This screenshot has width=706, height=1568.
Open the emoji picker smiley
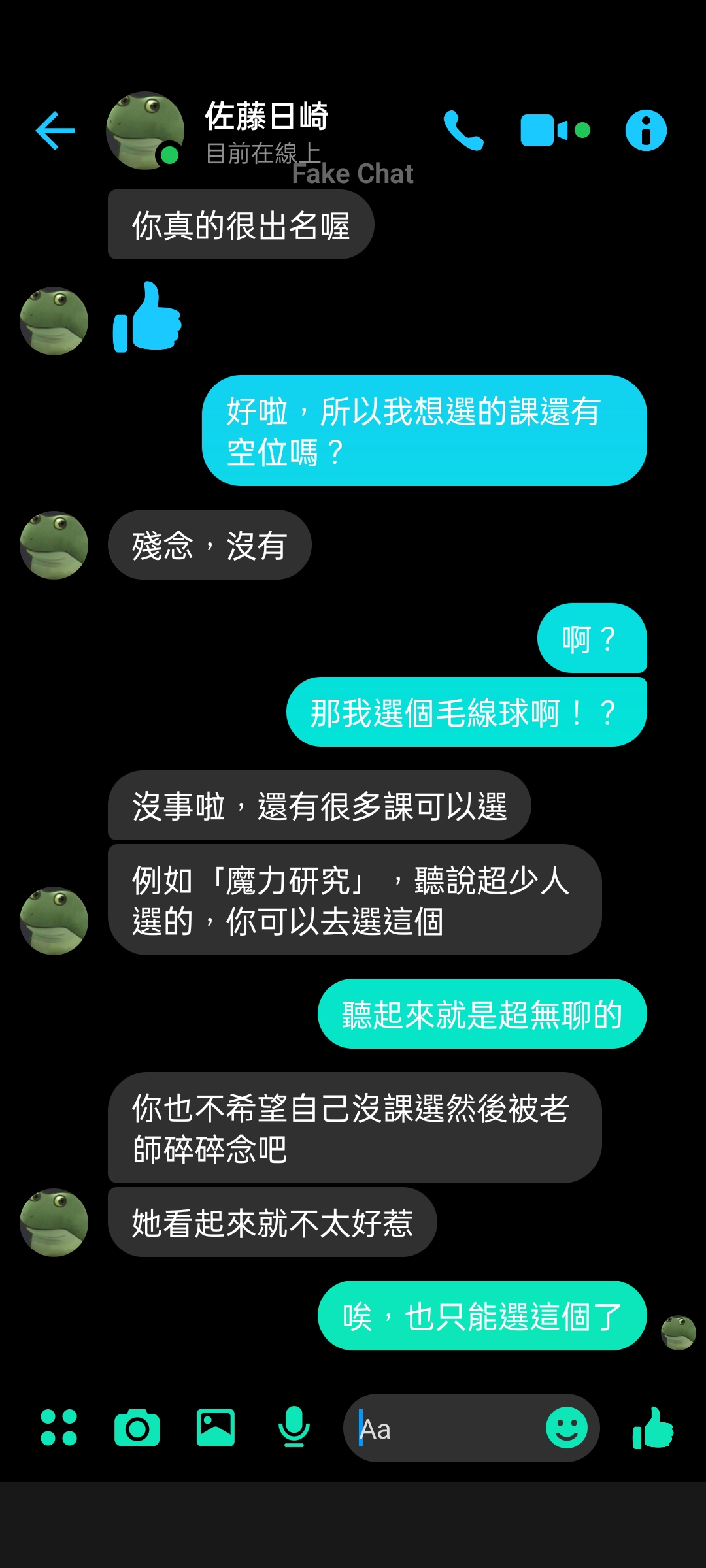(x=567, y=1428)
